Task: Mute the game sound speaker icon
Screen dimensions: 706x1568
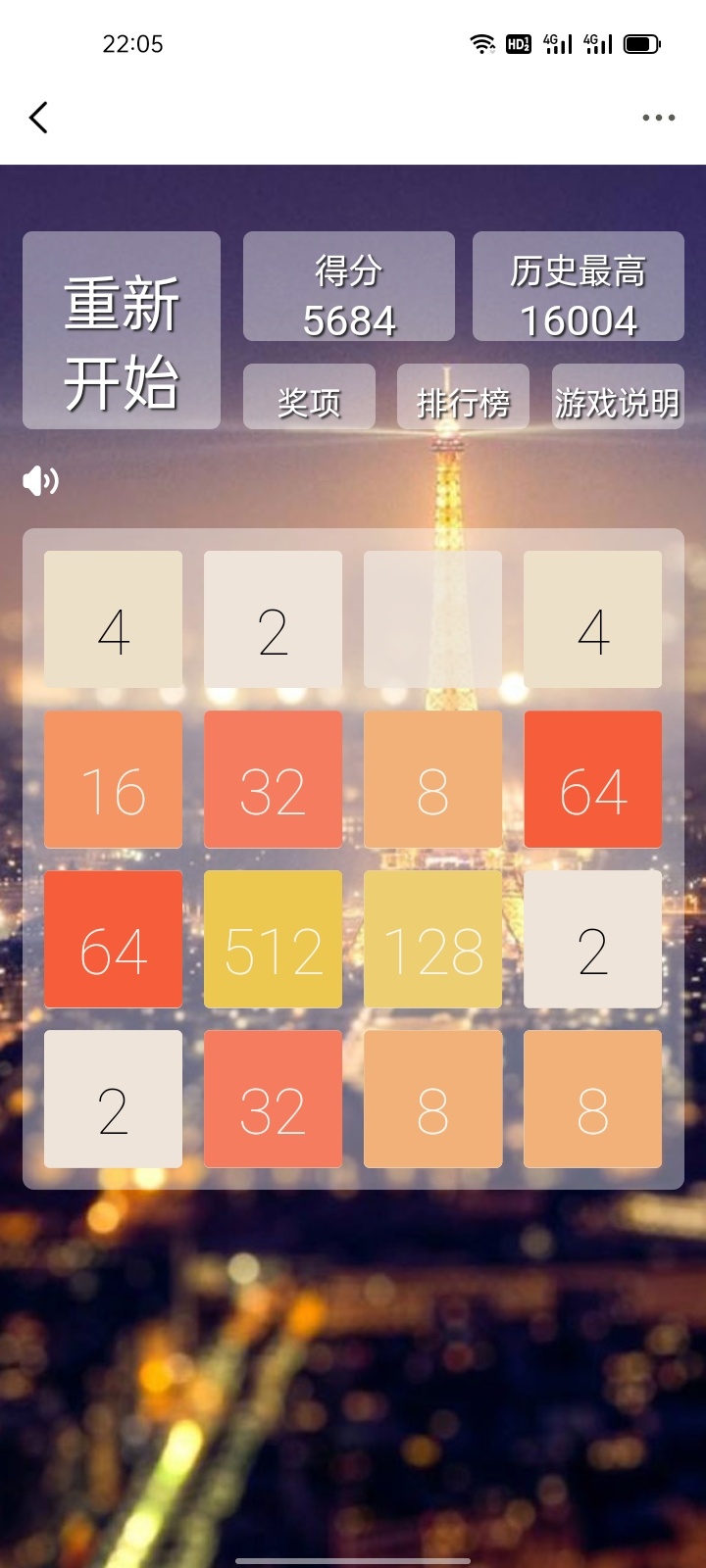Action: pos(40,481)
